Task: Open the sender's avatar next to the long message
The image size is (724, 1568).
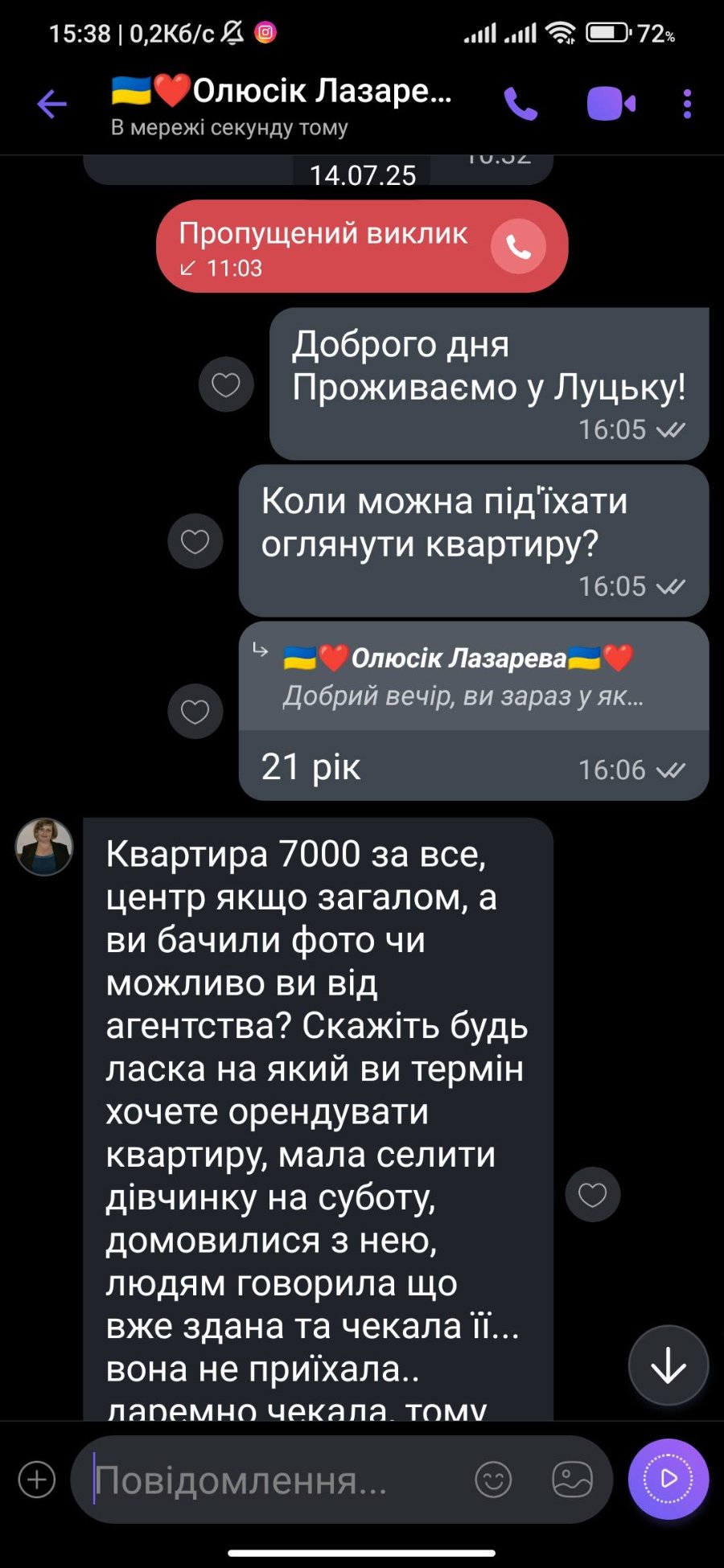Action: (44, 847)
